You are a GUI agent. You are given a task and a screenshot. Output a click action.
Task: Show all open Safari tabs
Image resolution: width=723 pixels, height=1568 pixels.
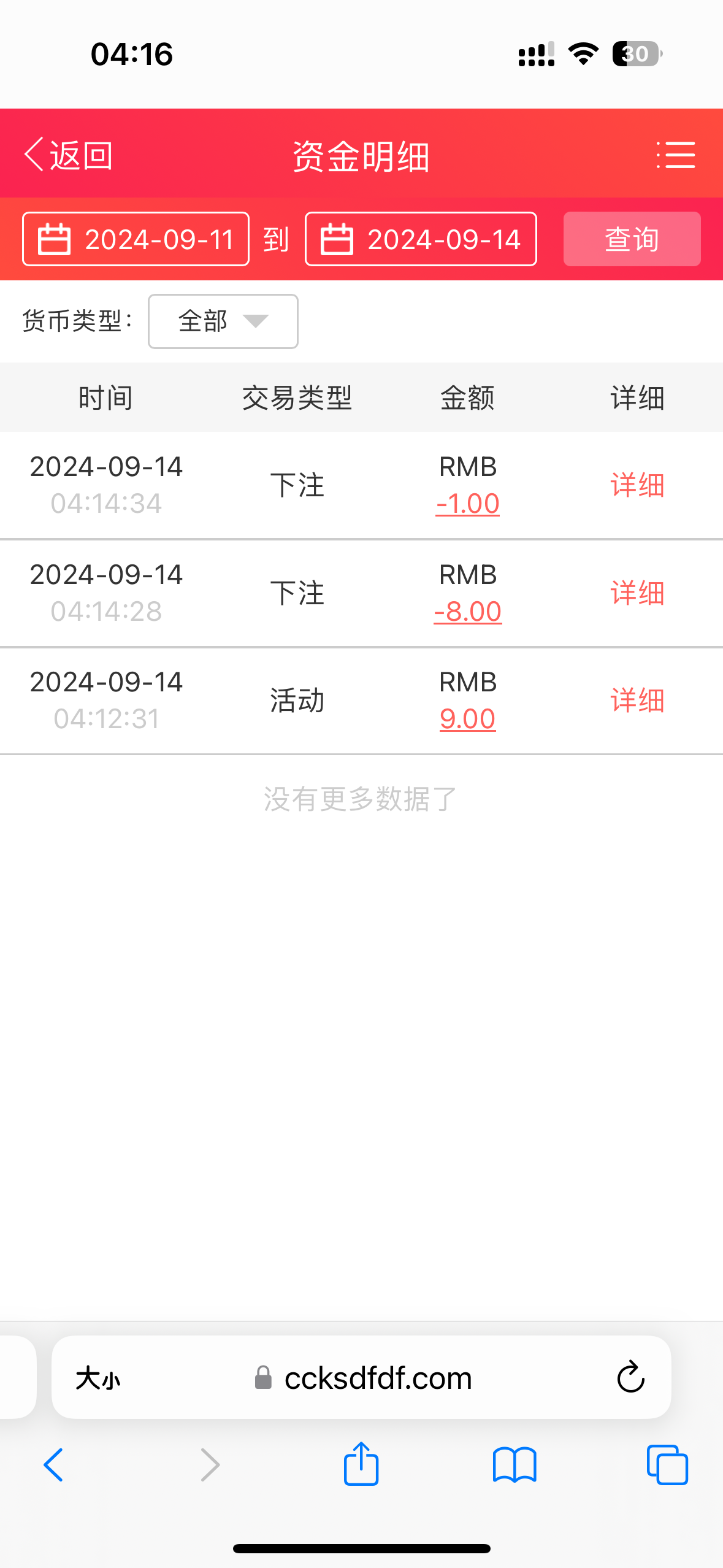(667, 1464)
